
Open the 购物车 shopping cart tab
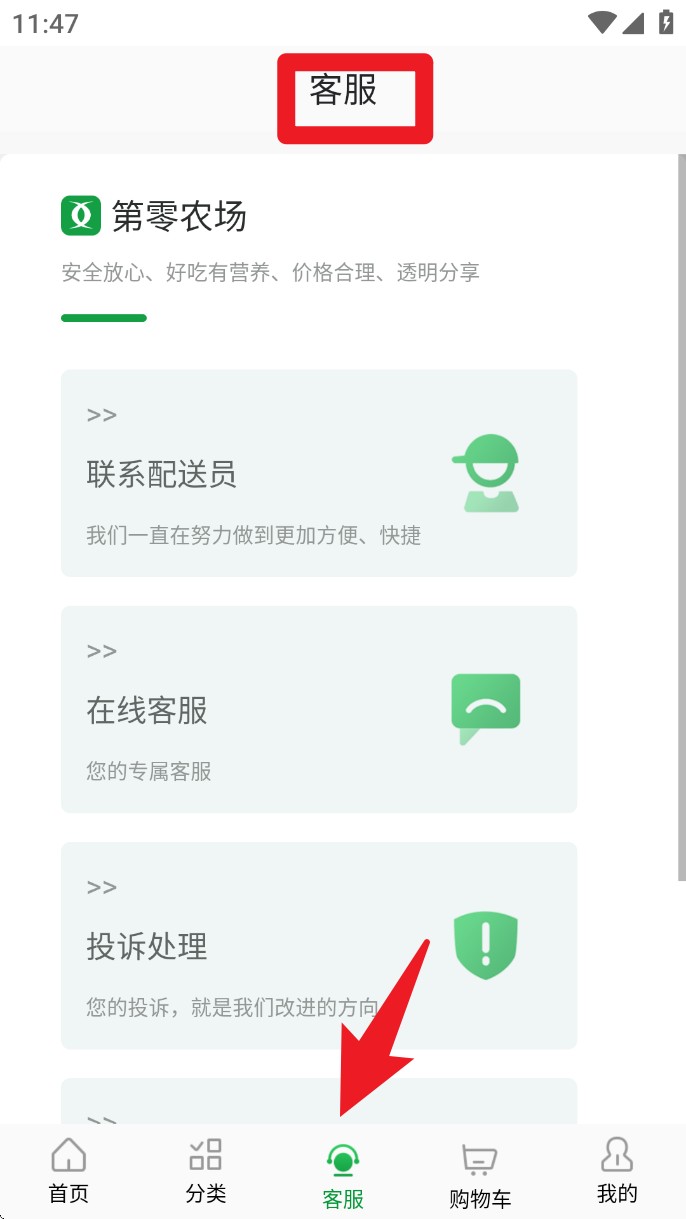tap(480, 1177)
